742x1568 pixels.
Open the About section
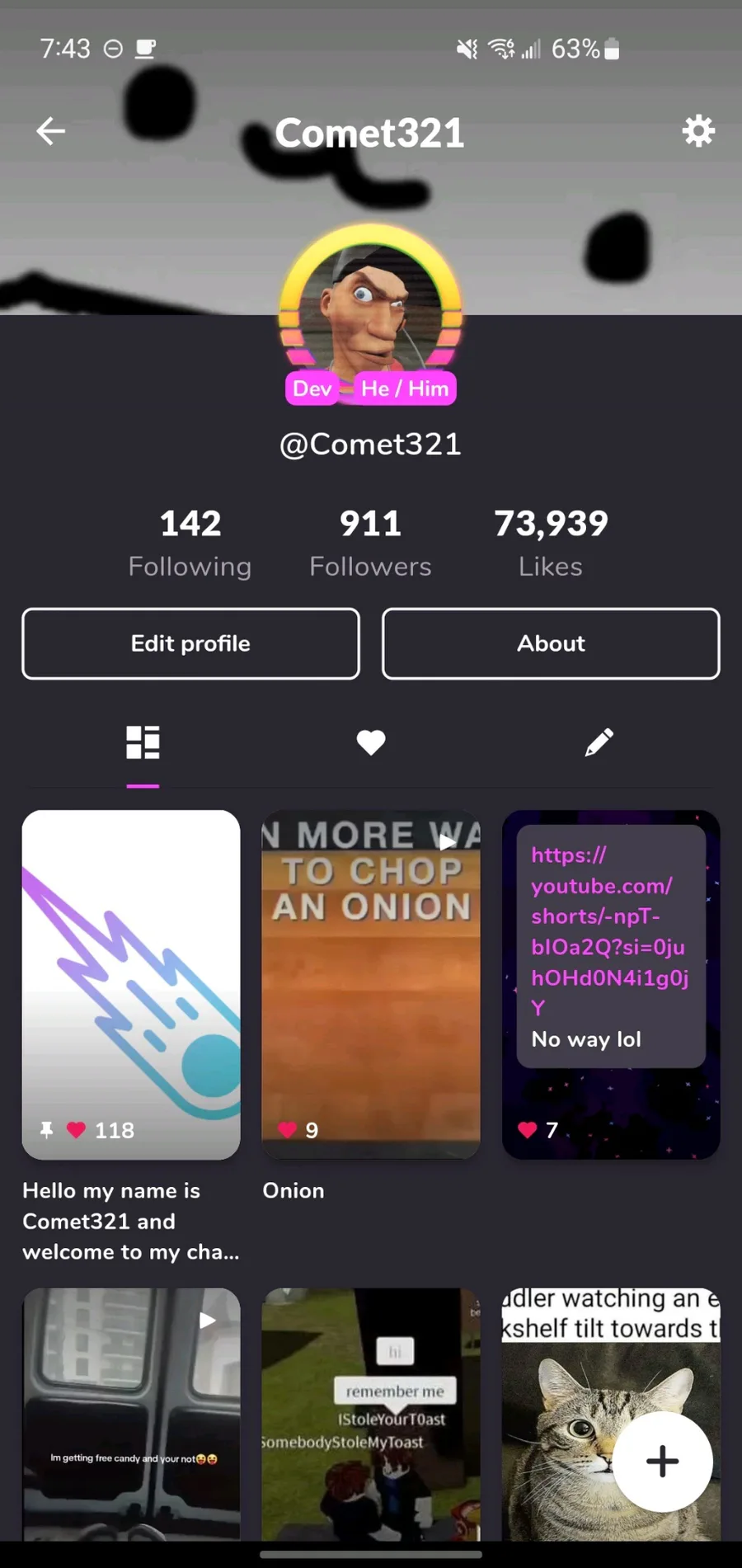click(551, 644)
